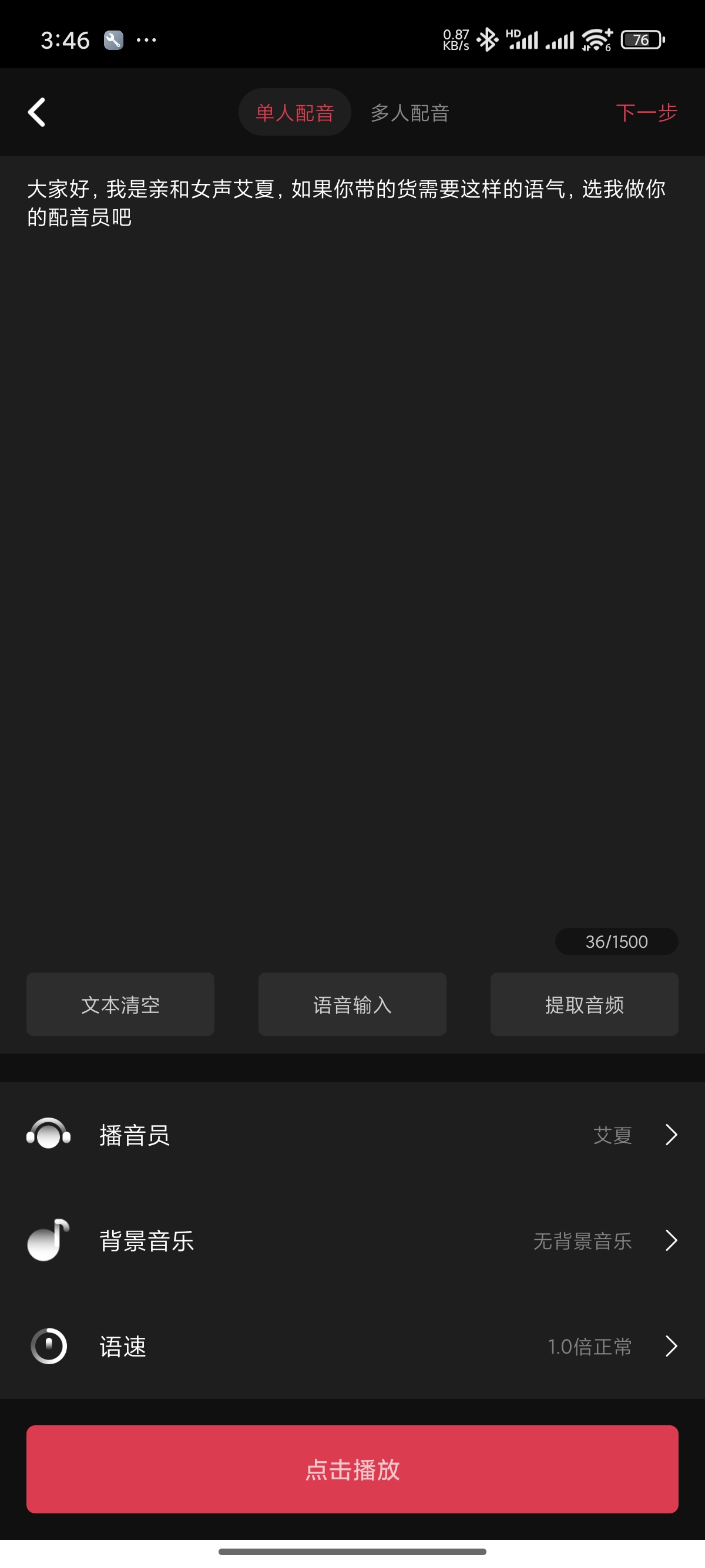
Task: Select the 单人配音 tab
Action: tap(295, 113)
